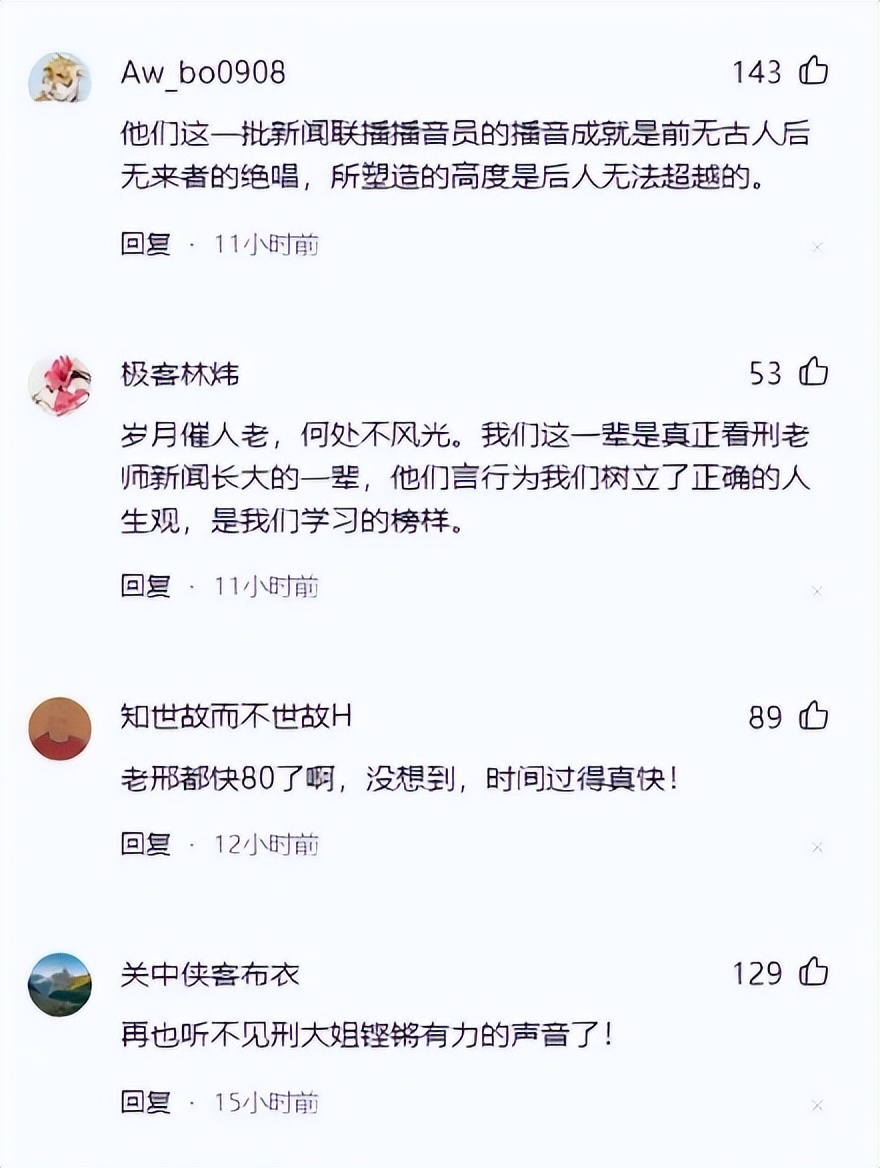Like the comment by 知世故而不世故H
This screenshot has width=880, height=1168.
(x=813, y=716)
